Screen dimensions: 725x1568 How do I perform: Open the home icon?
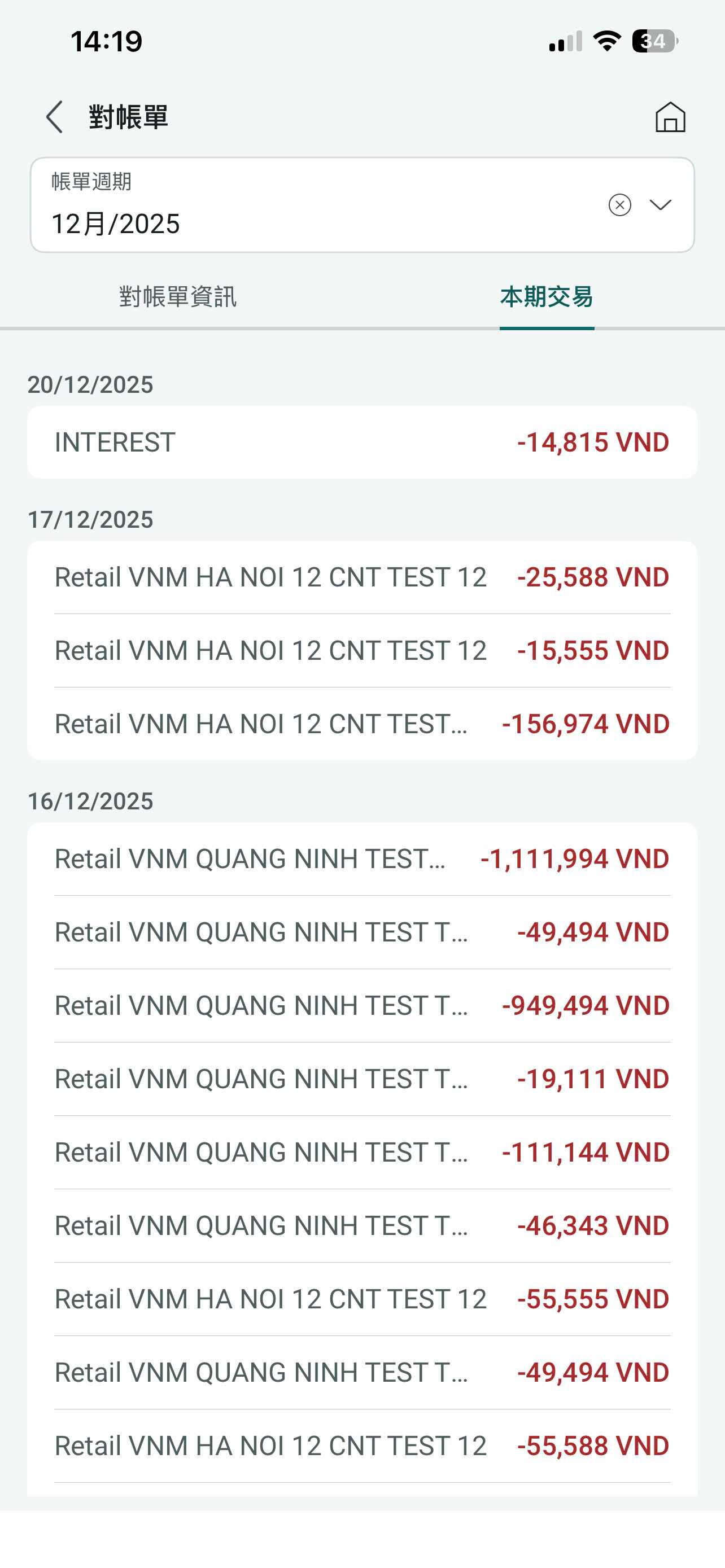pos(670,117)
